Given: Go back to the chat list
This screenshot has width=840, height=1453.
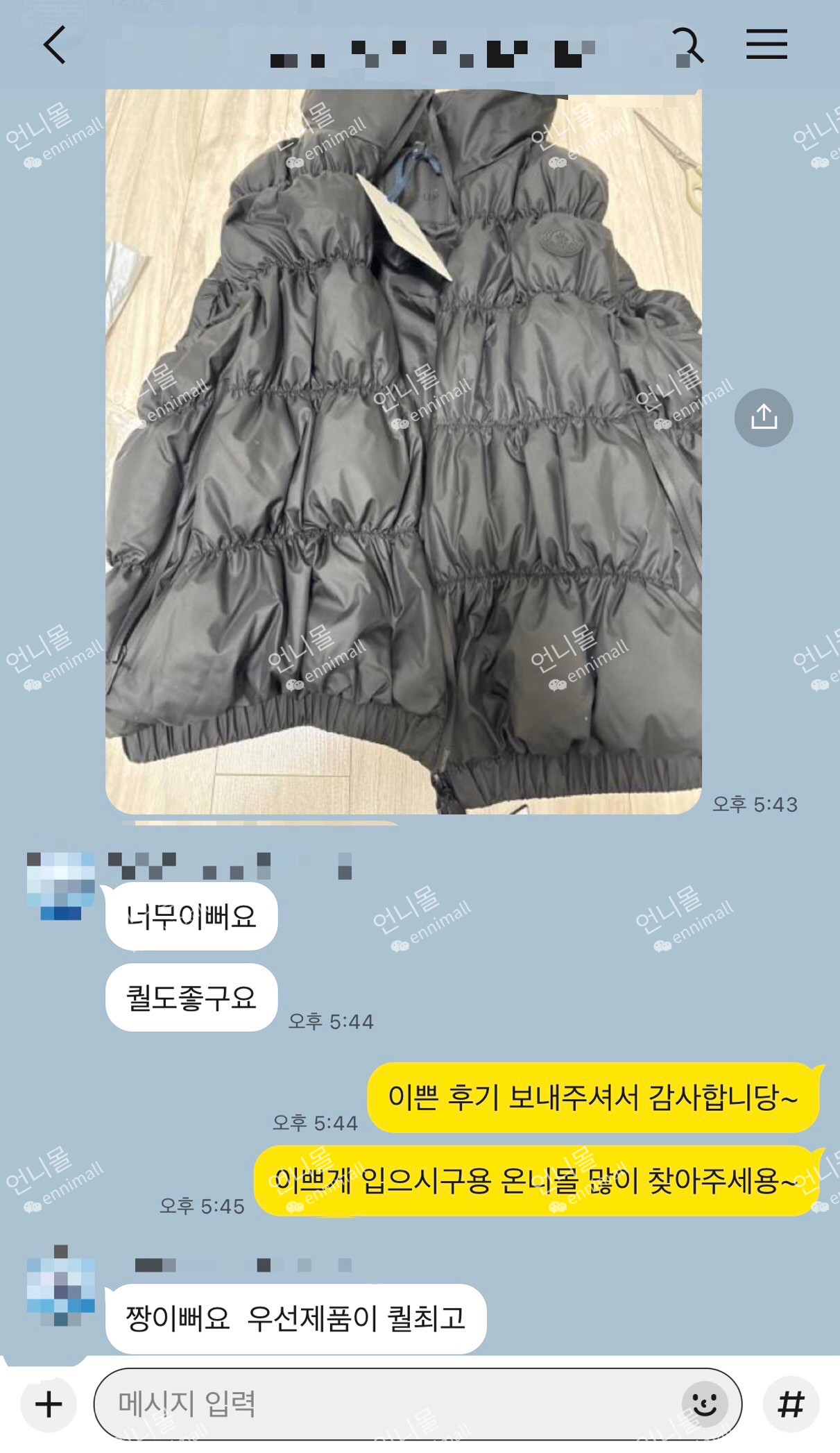Looking at the screenshot, I should point(55,45).
